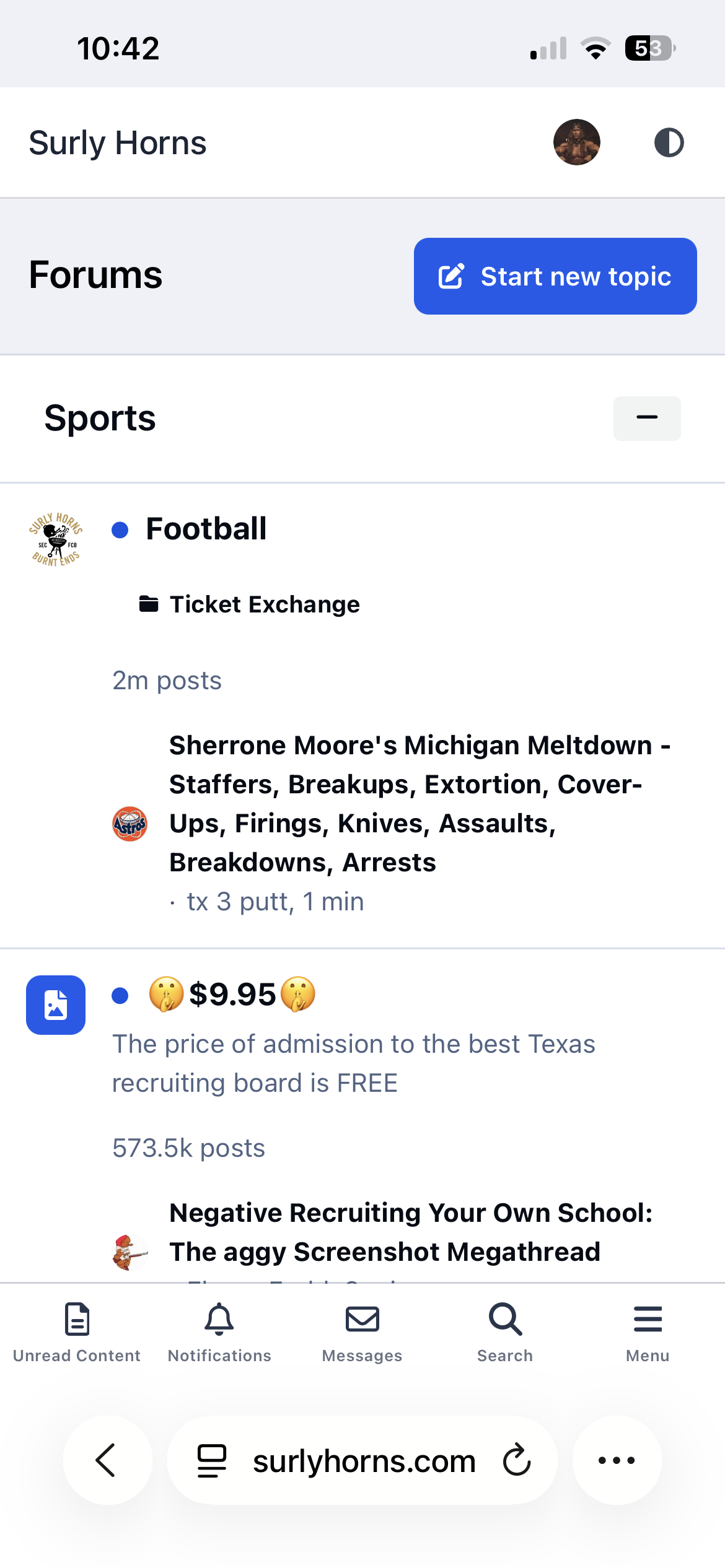
Task: Go to Unread Content
Action: point(77,1331)
